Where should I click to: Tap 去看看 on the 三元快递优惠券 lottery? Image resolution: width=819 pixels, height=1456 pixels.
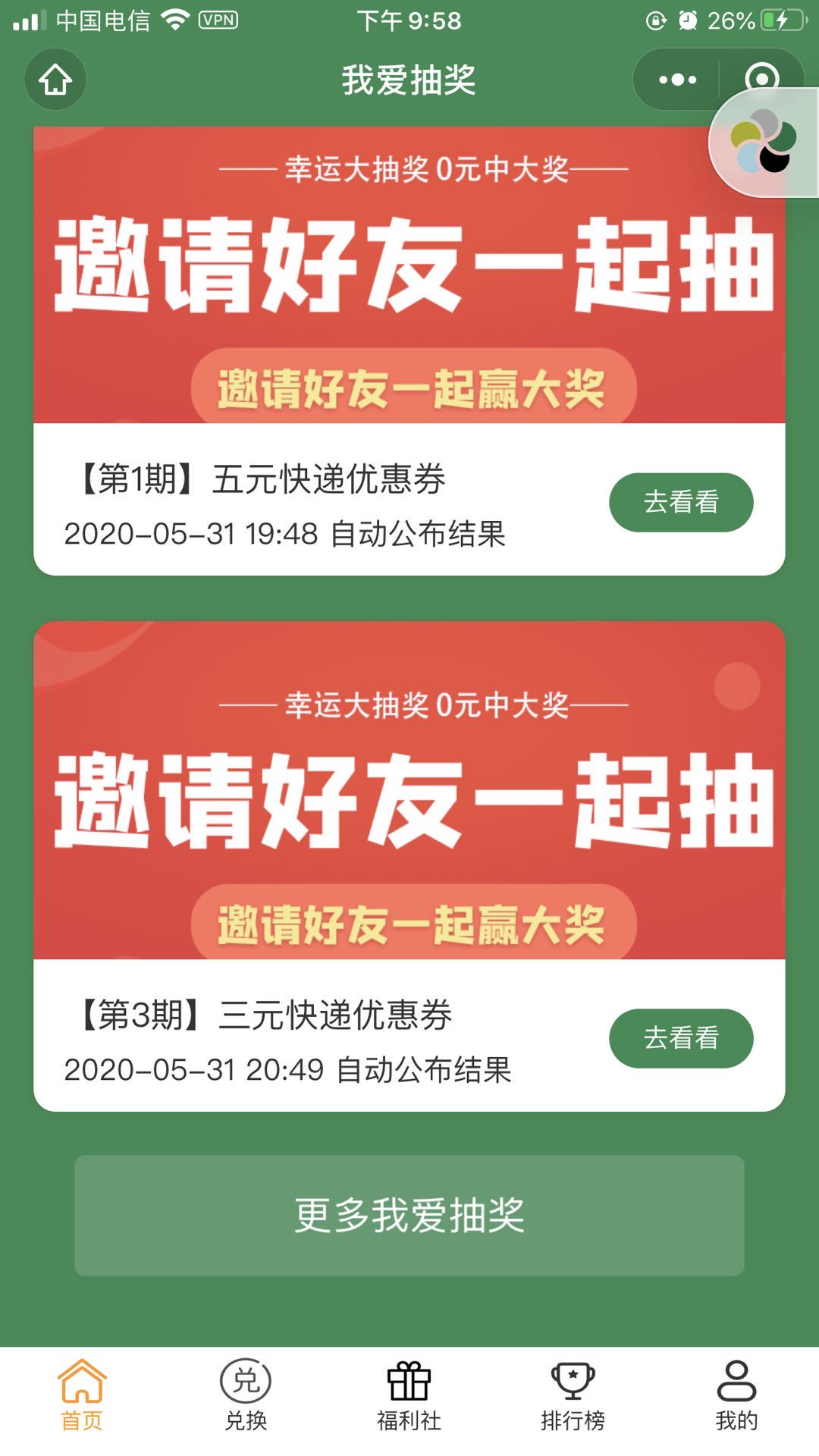(680, 1037)
